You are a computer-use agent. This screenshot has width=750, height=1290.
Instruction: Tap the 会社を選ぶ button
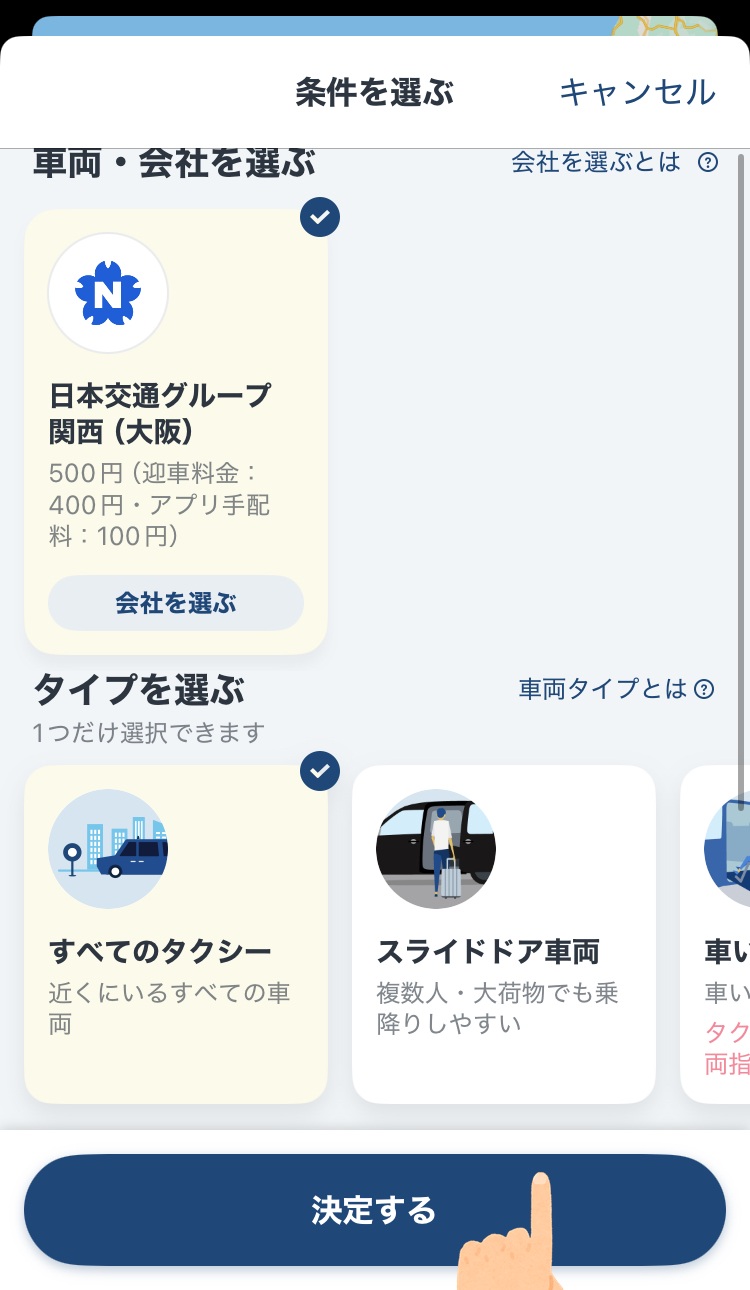pos(176,603)
